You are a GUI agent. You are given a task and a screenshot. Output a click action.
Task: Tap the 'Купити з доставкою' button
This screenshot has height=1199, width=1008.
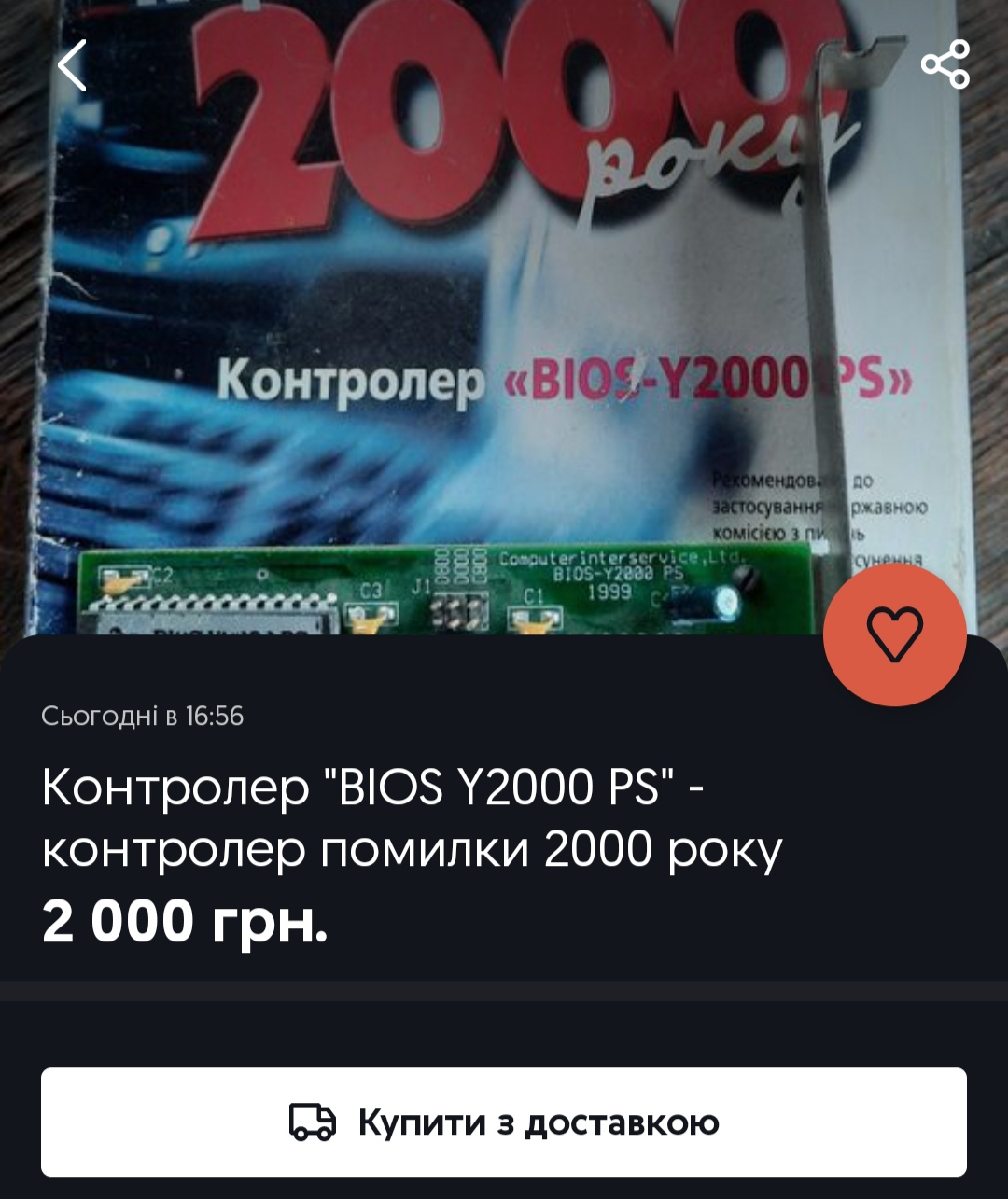tap(504, 1122)
